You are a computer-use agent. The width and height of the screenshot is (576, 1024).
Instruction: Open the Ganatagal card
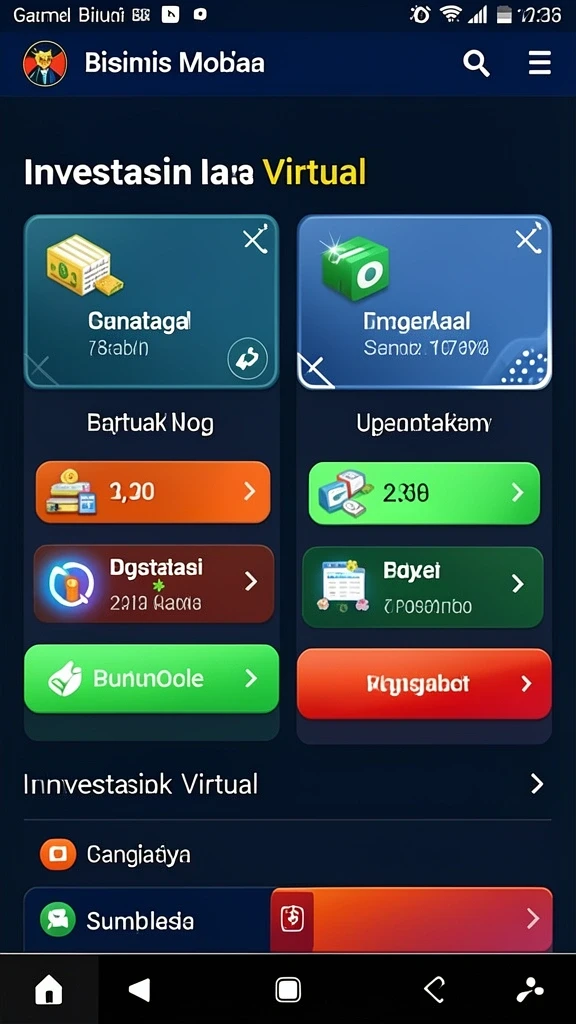[x=152, y=302]
